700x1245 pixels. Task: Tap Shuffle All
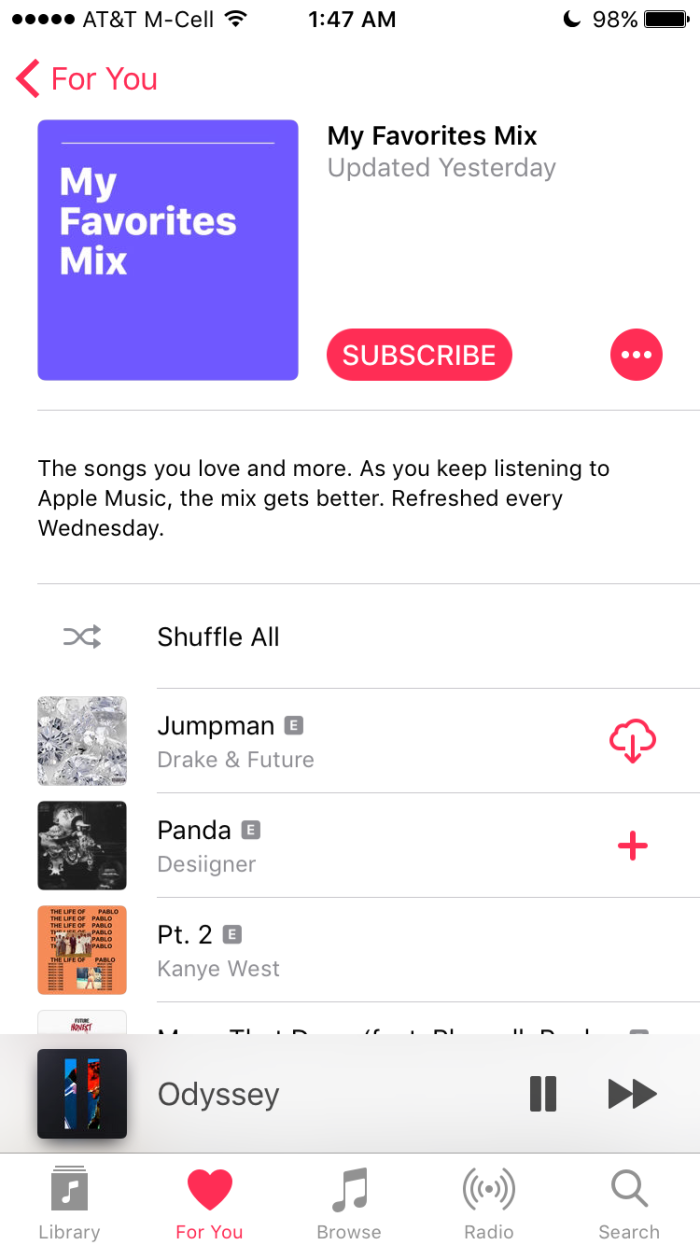218,637
